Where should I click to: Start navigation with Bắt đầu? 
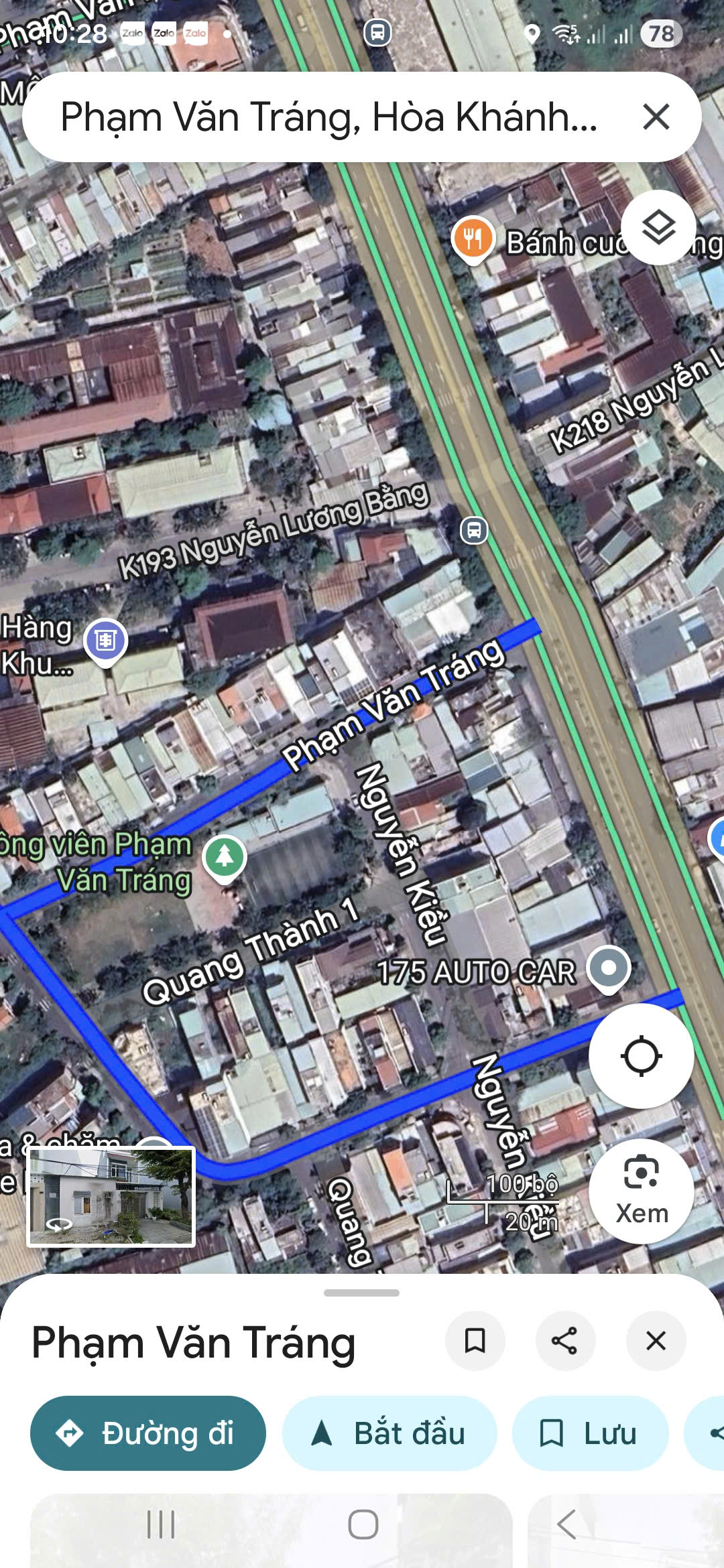[389, 1433]
